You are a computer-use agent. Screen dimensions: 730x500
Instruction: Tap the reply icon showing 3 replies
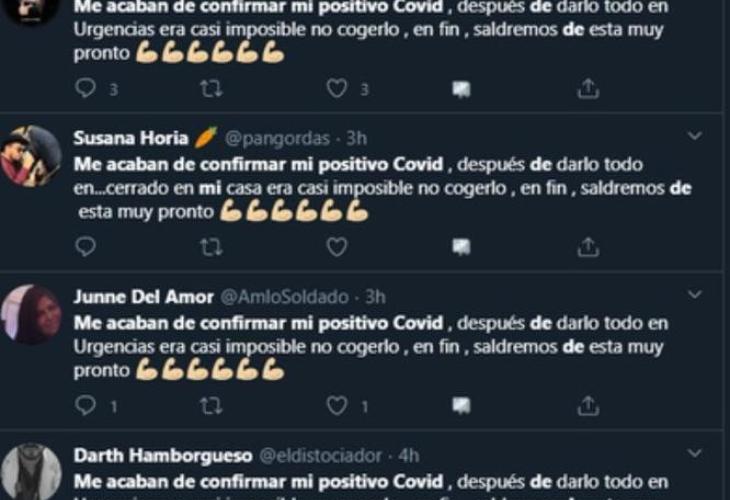(x=86, y=88)
